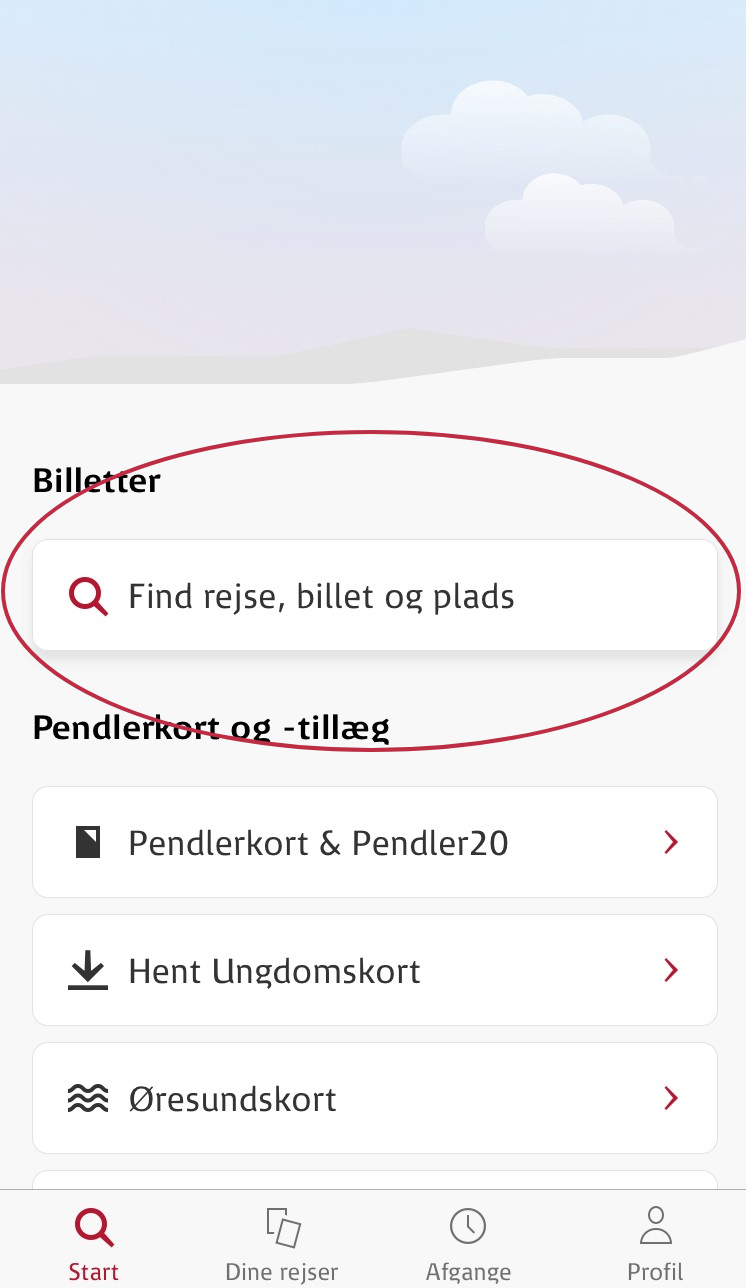The height and width of the screenshot is (1288, 746).
Task: Select the Øresundskort entry
Action: click(x=373, y=1098)
